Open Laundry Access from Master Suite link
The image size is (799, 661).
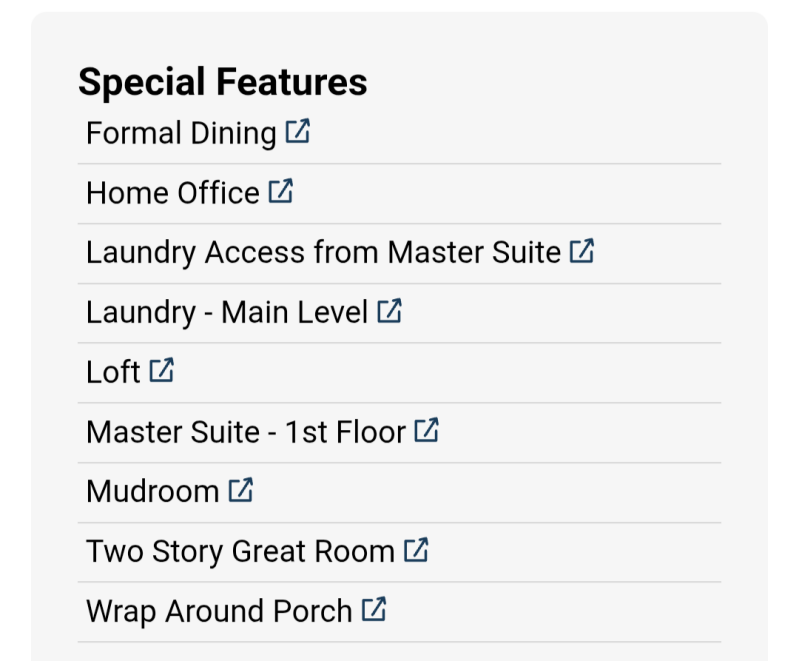click(339, 253)
